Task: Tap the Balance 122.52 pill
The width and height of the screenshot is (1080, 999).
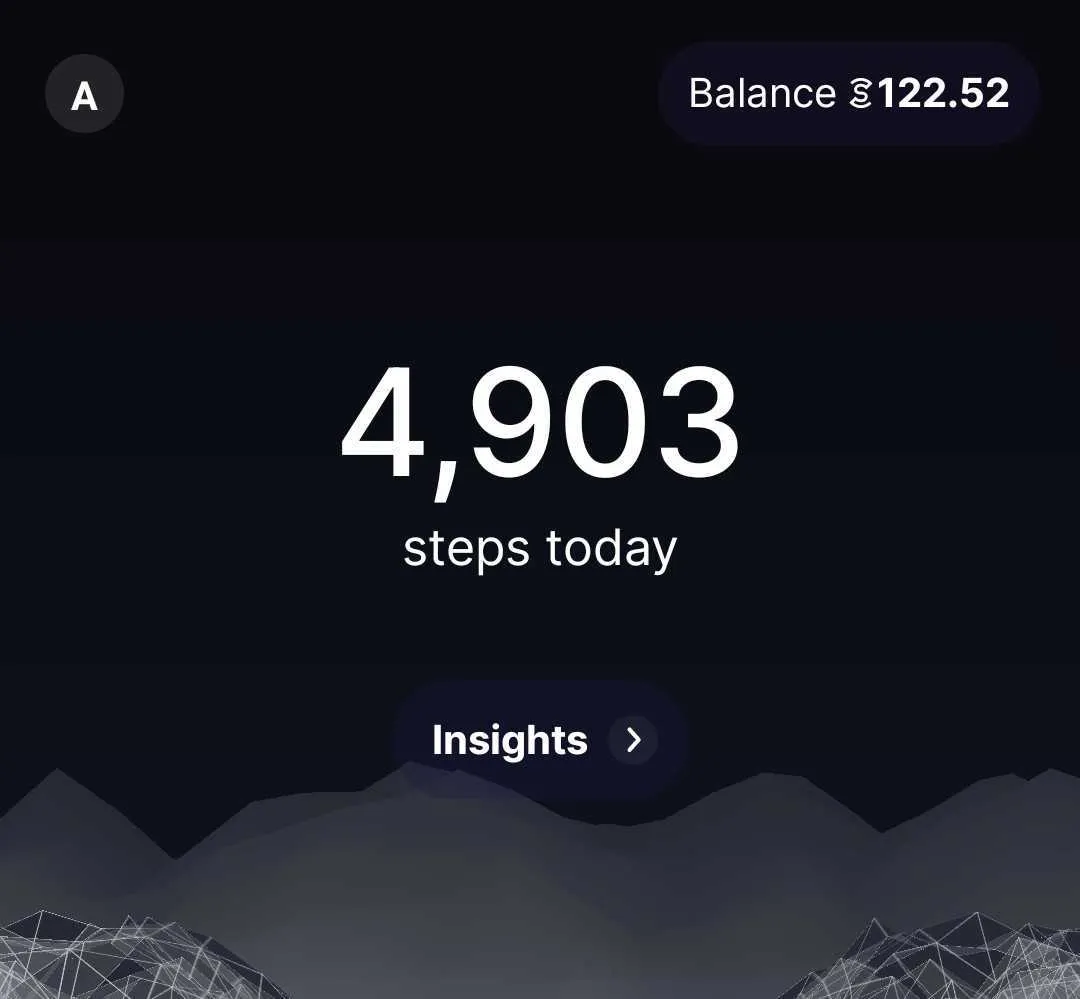Action: pyautogui.click(x=848, y=94)
